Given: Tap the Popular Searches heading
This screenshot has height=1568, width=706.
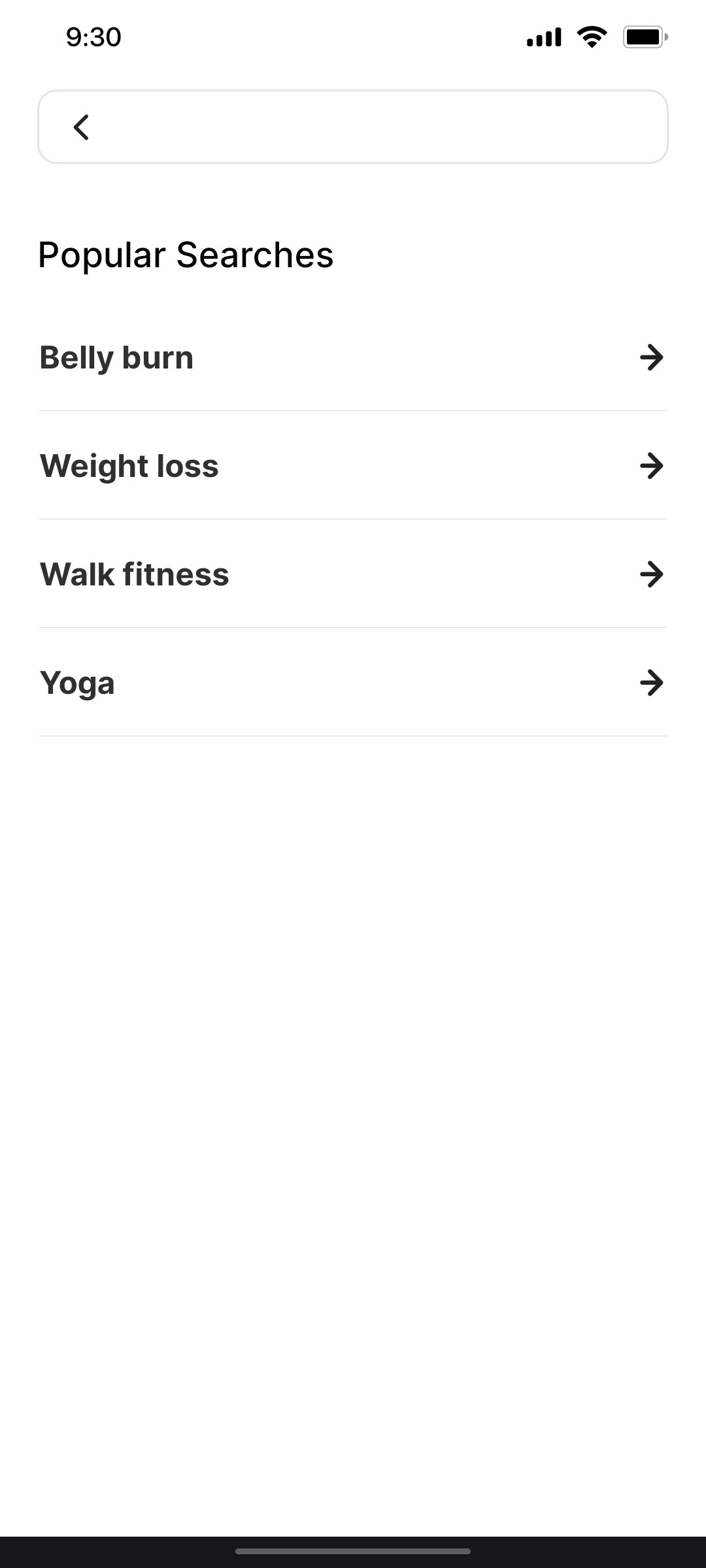Looking at the screenshot, I should pos(186,255).
